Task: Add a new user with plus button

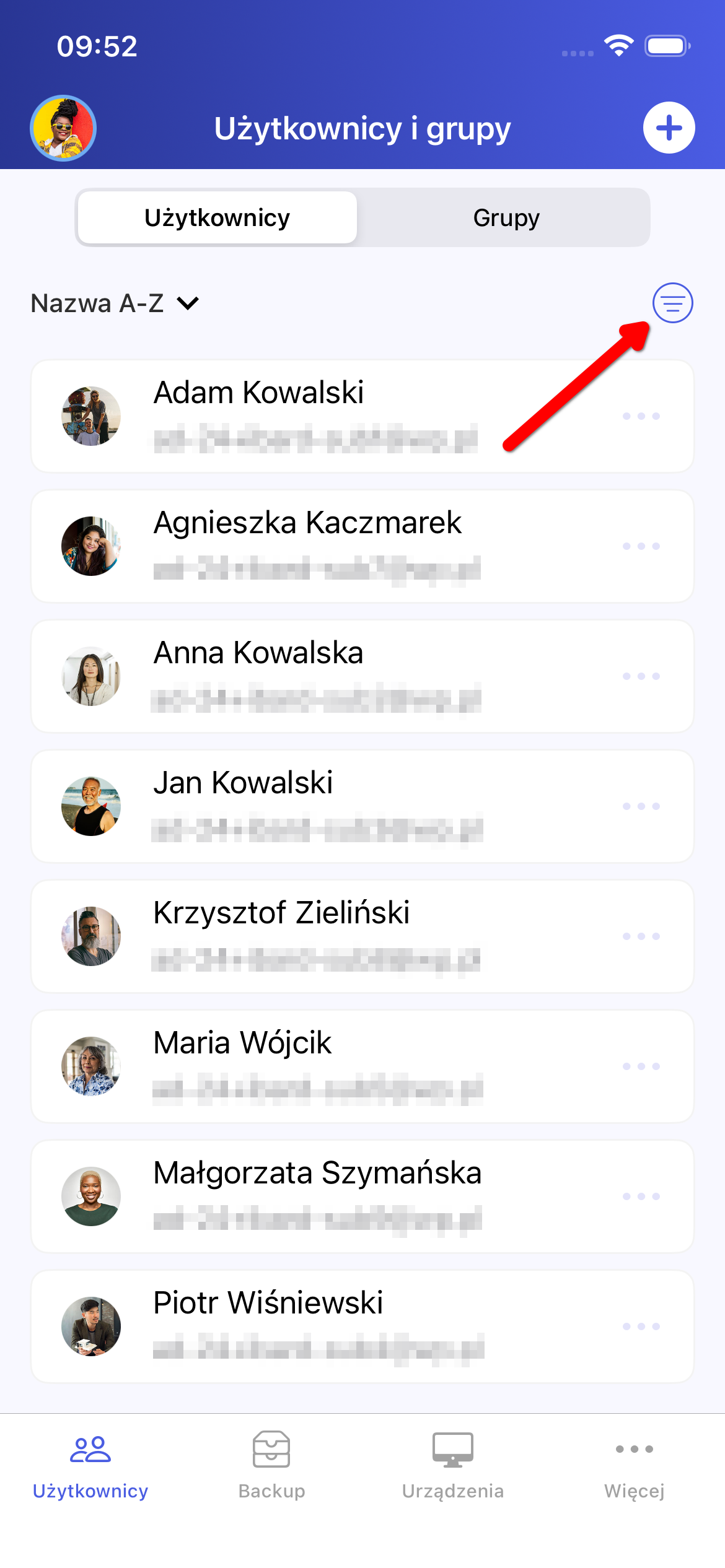Action: pyautogui.click(x=669, y=128)
